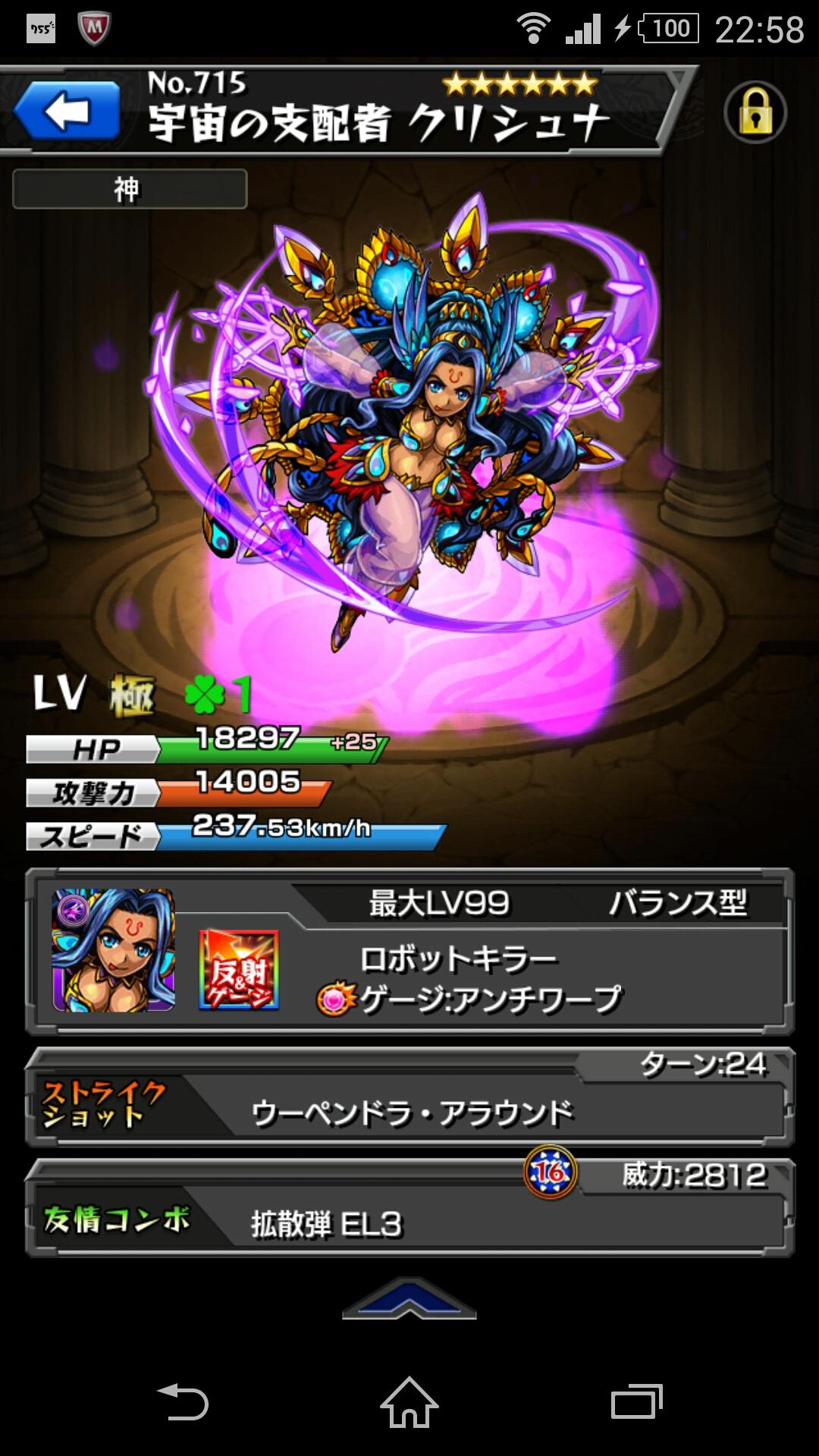Toggle the gold lock icon
The width and height of the screenshot is (819, 1456).
click(755, 112)
